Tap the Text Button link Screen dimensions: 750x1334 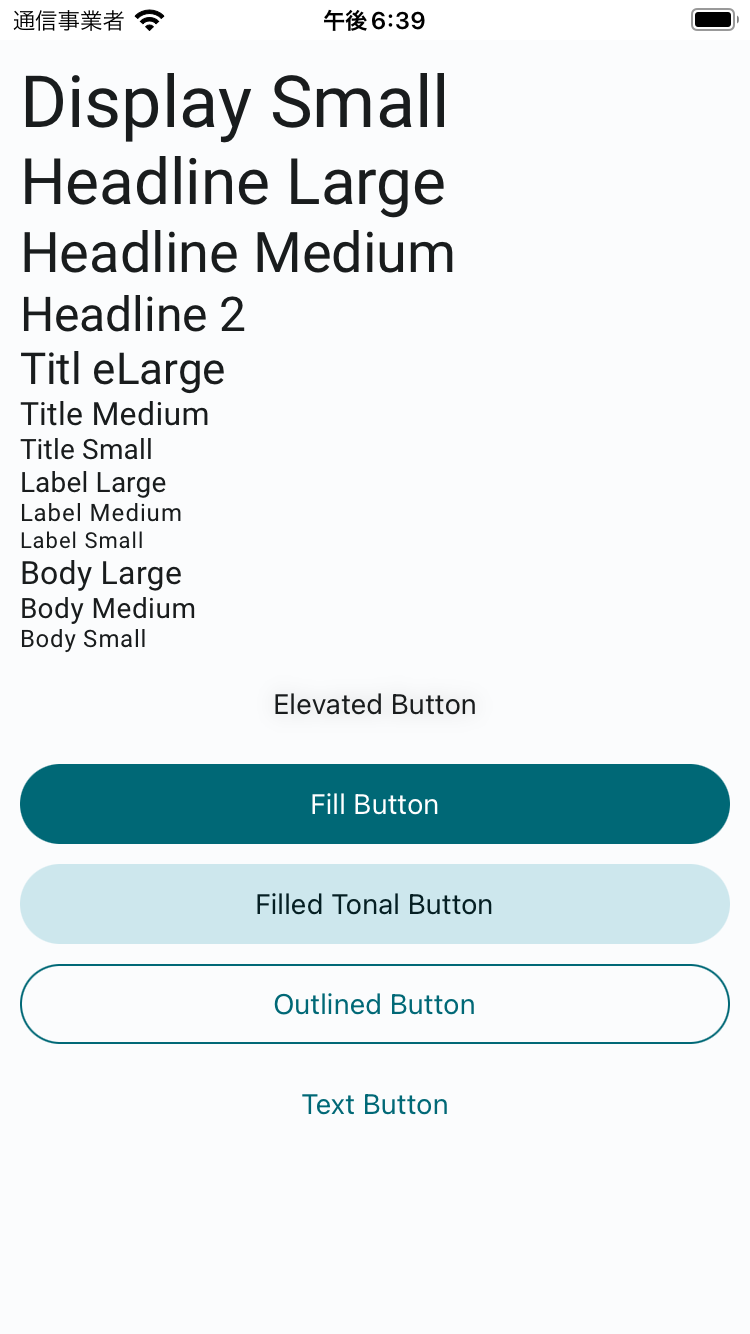(x=374, y=1104)
